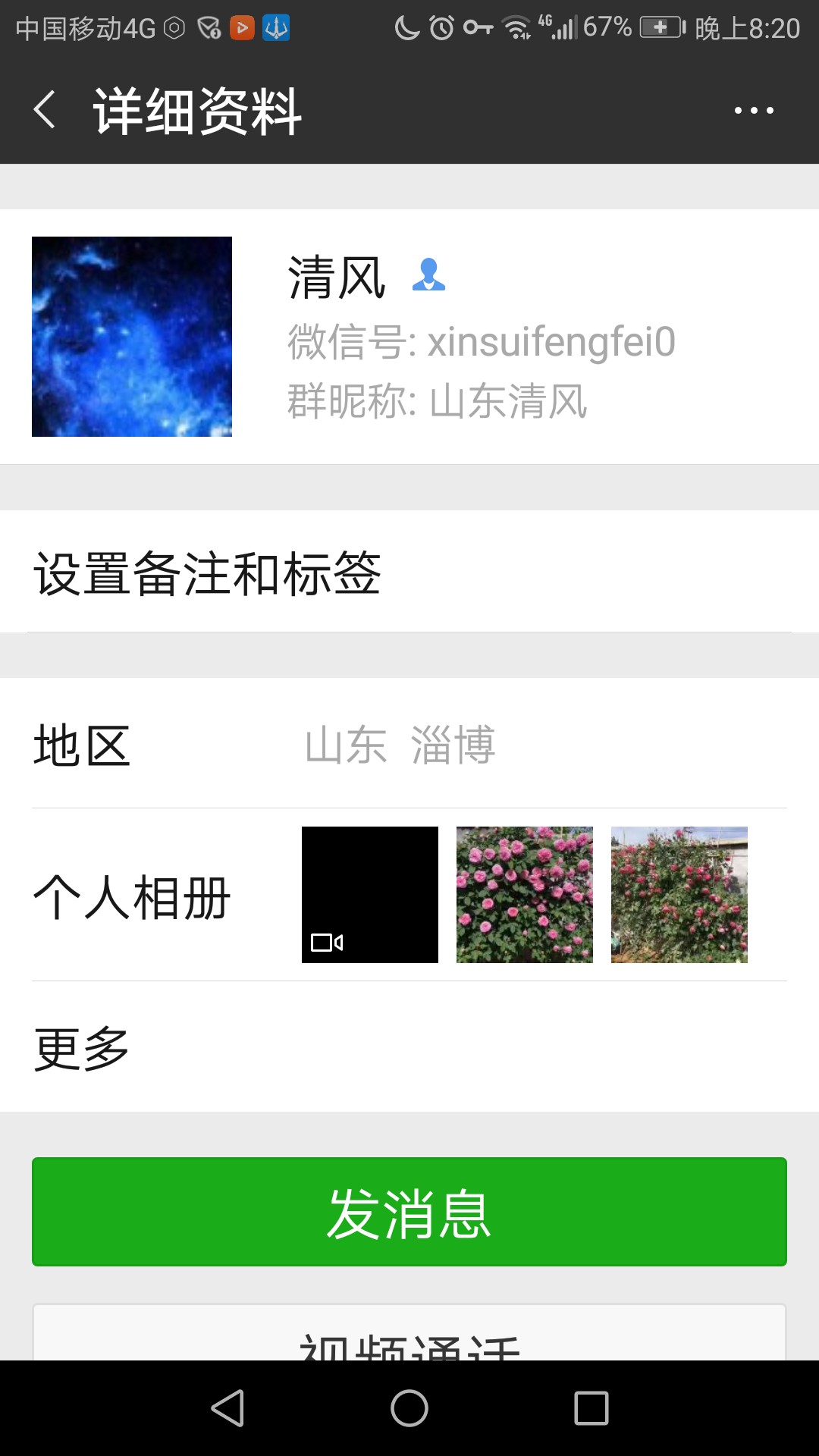The height and width of the screenshot is (1456, 819).
Task: Open the system recent apps view
Action: (x=591, y=1409)
